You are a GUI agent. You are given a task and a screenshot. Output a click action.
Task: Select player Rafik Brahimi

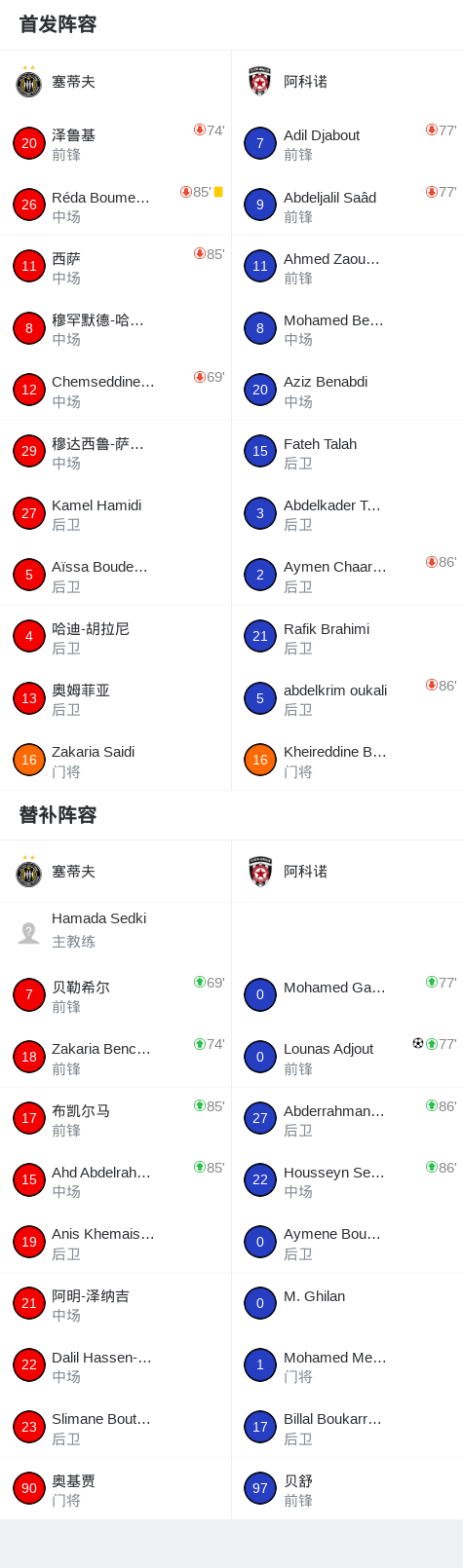point(347,637)
